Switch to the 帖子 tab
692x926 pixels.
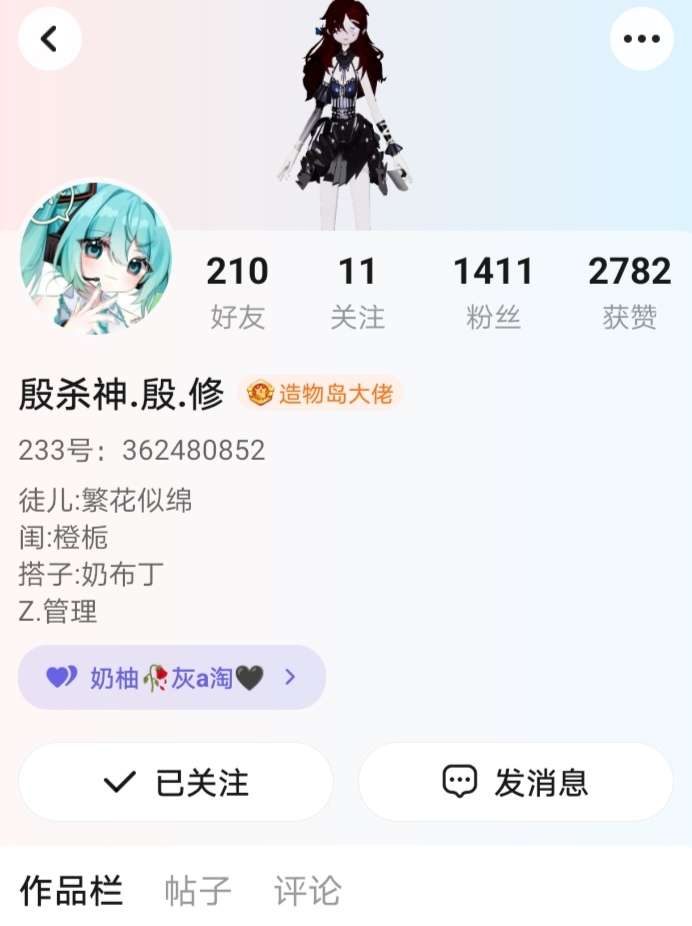tap(197, 891)
